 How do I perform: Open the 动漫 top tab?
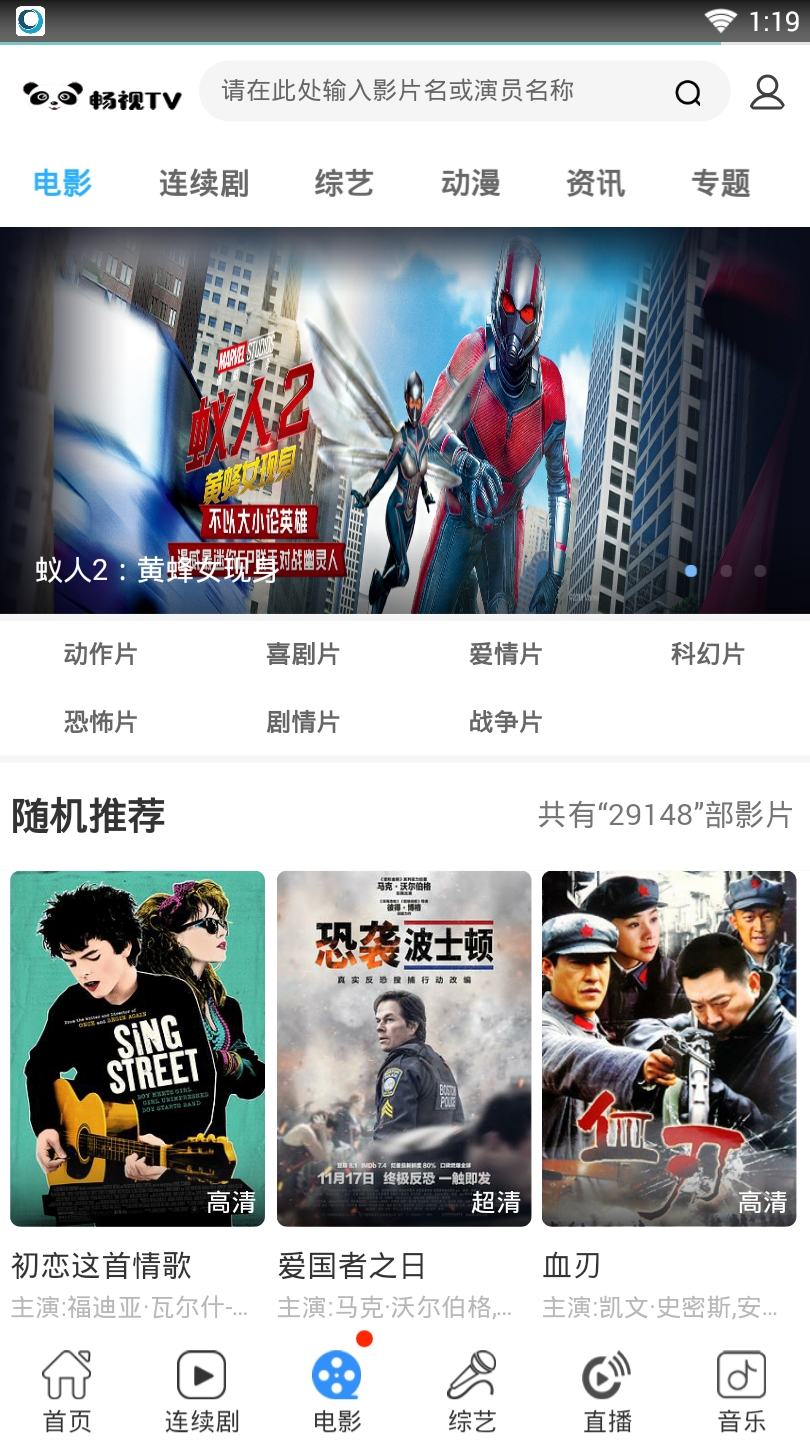point(470,184)
